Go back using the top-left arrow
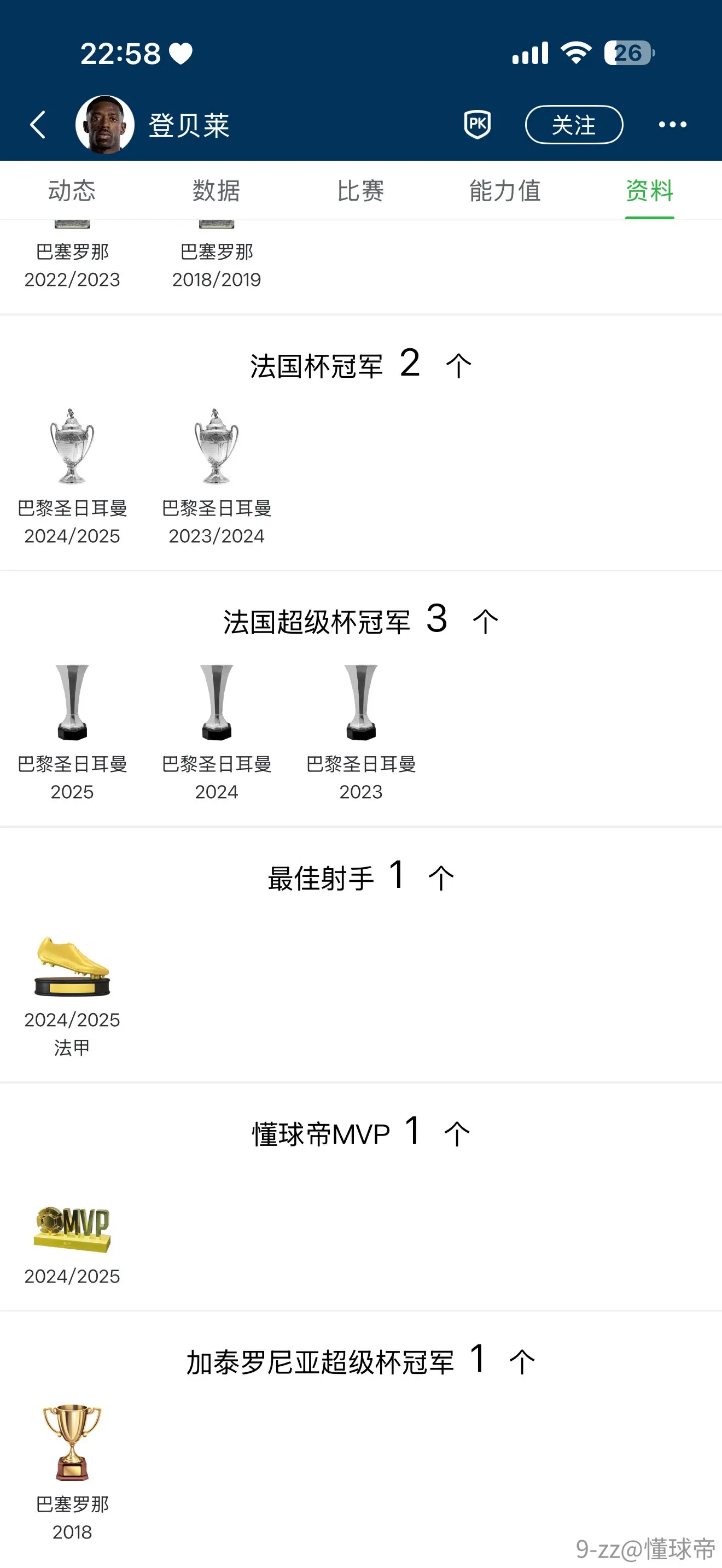 38,125
